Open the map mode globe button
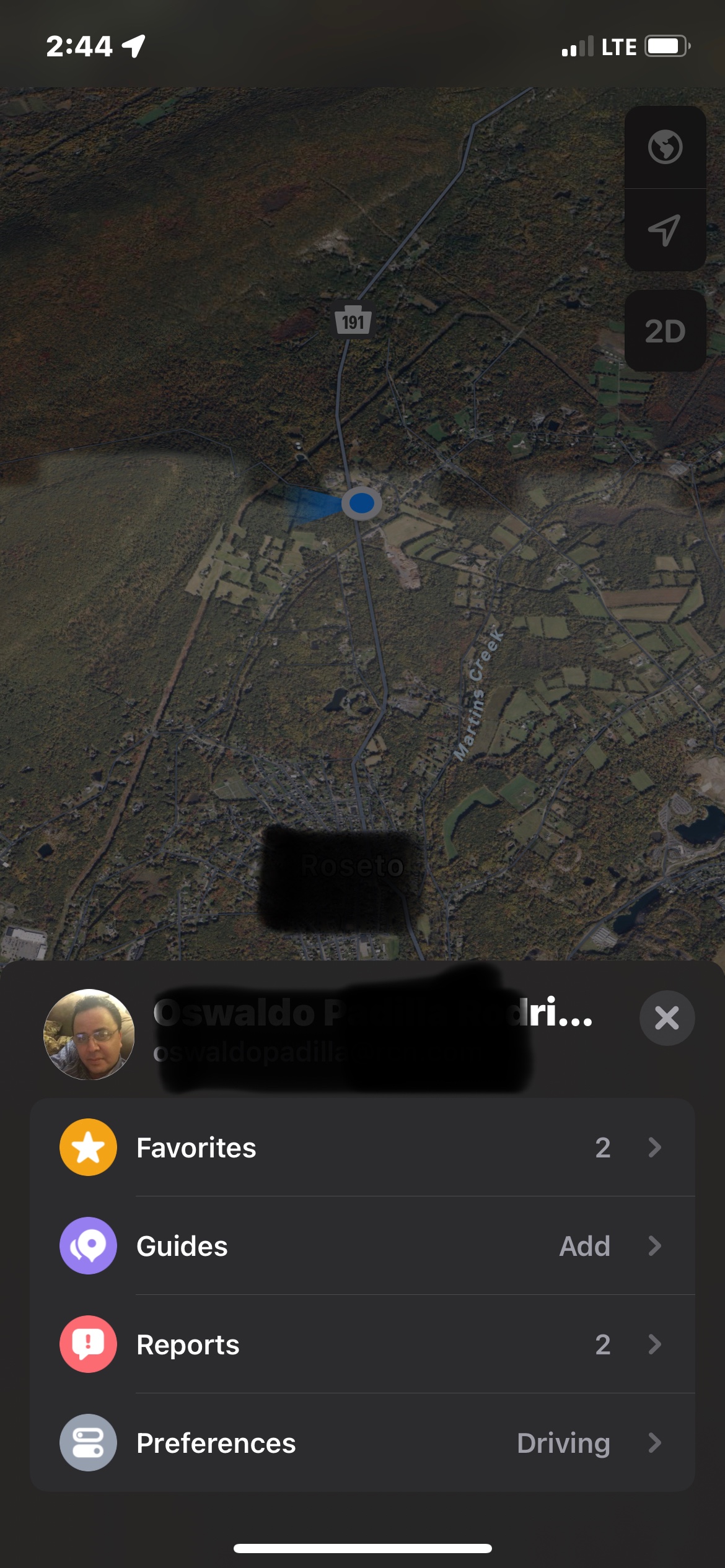This screenshot has width=725, height=1568. (x=665, y=147)
